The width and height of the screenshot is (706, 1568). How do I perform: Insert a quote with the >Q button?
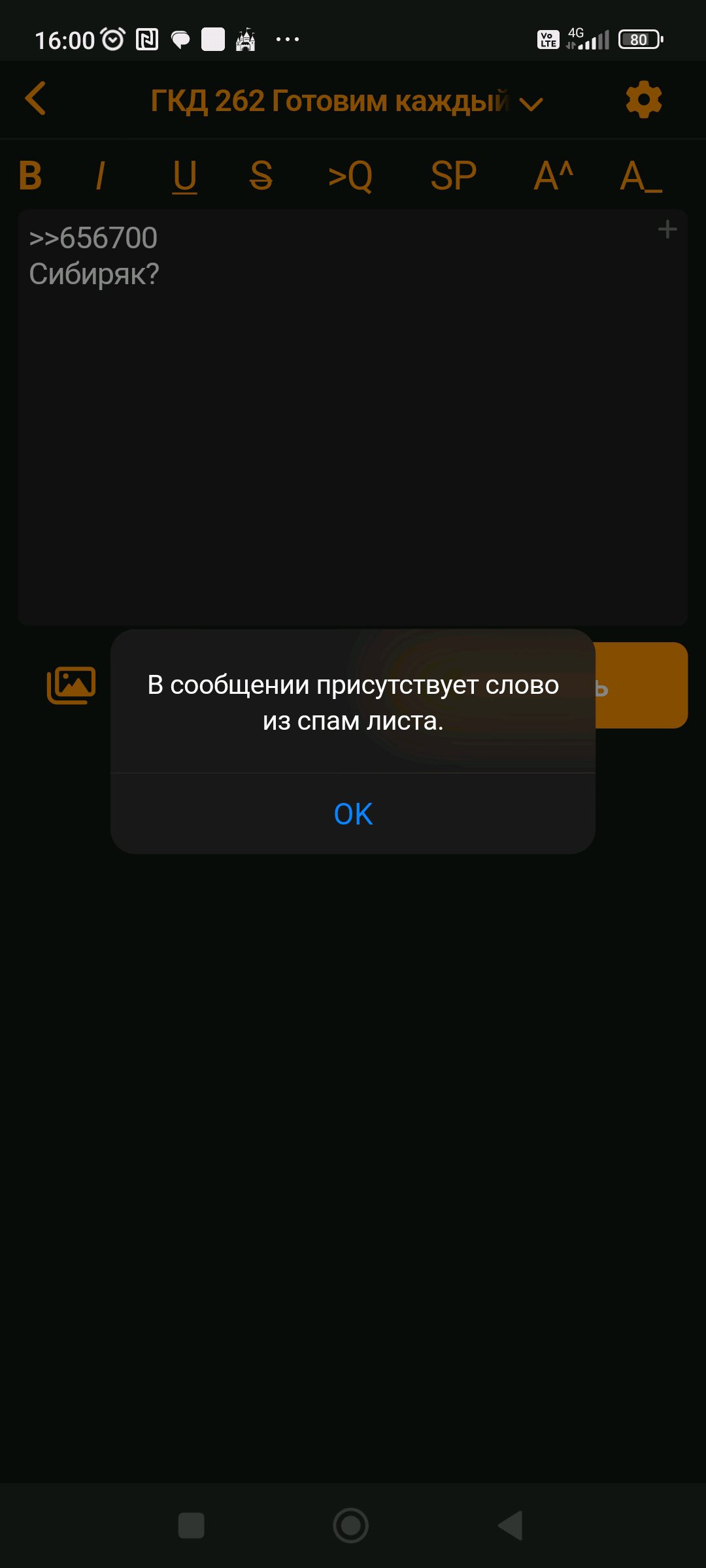350,176
